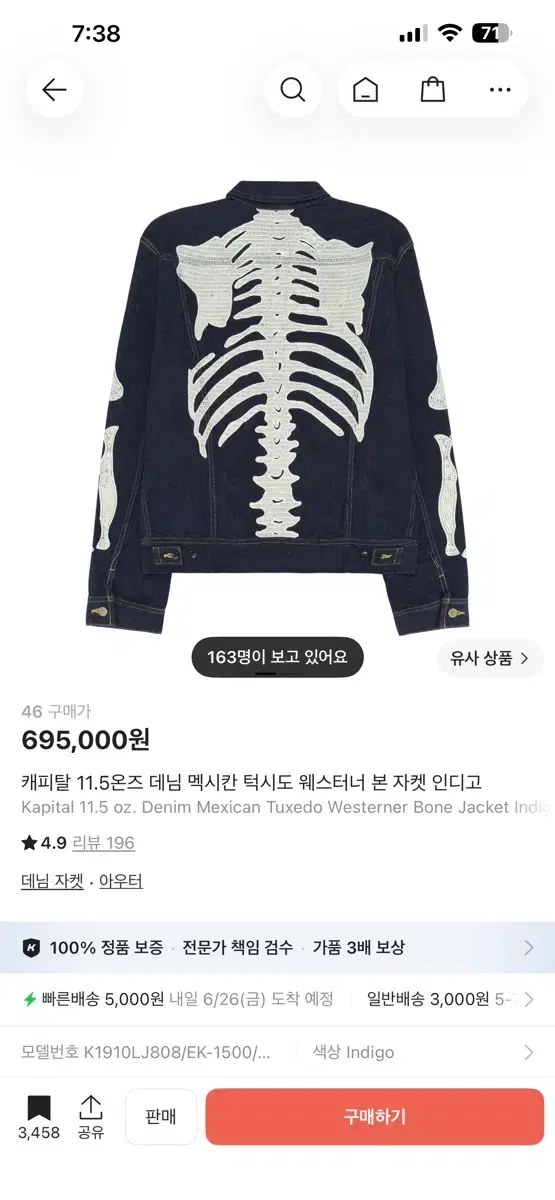
Task: Open the shopping bag icon
Action: pyautogui.click(x=433, y=90)
